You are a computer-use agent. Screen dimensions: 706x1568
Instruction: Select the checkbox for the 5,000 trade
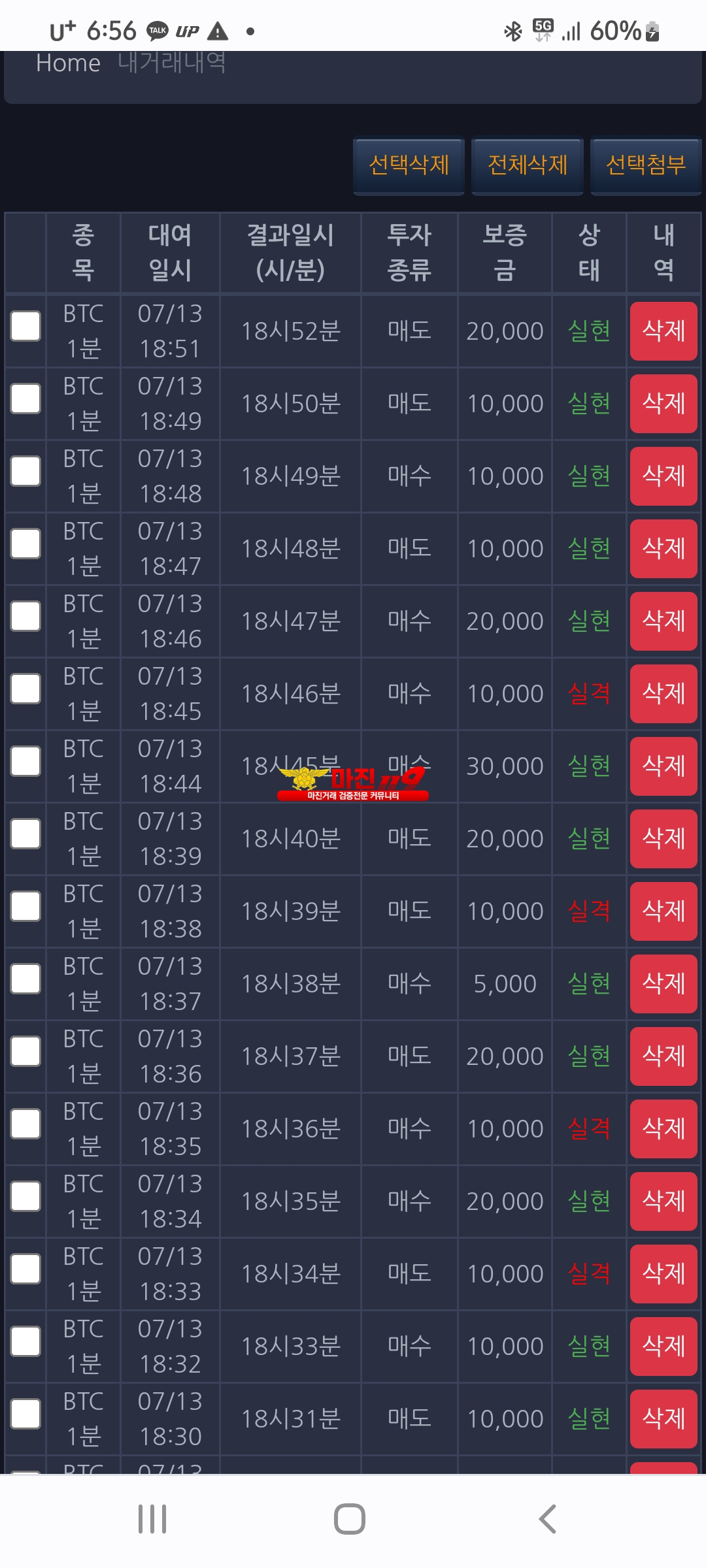[25, 979]
